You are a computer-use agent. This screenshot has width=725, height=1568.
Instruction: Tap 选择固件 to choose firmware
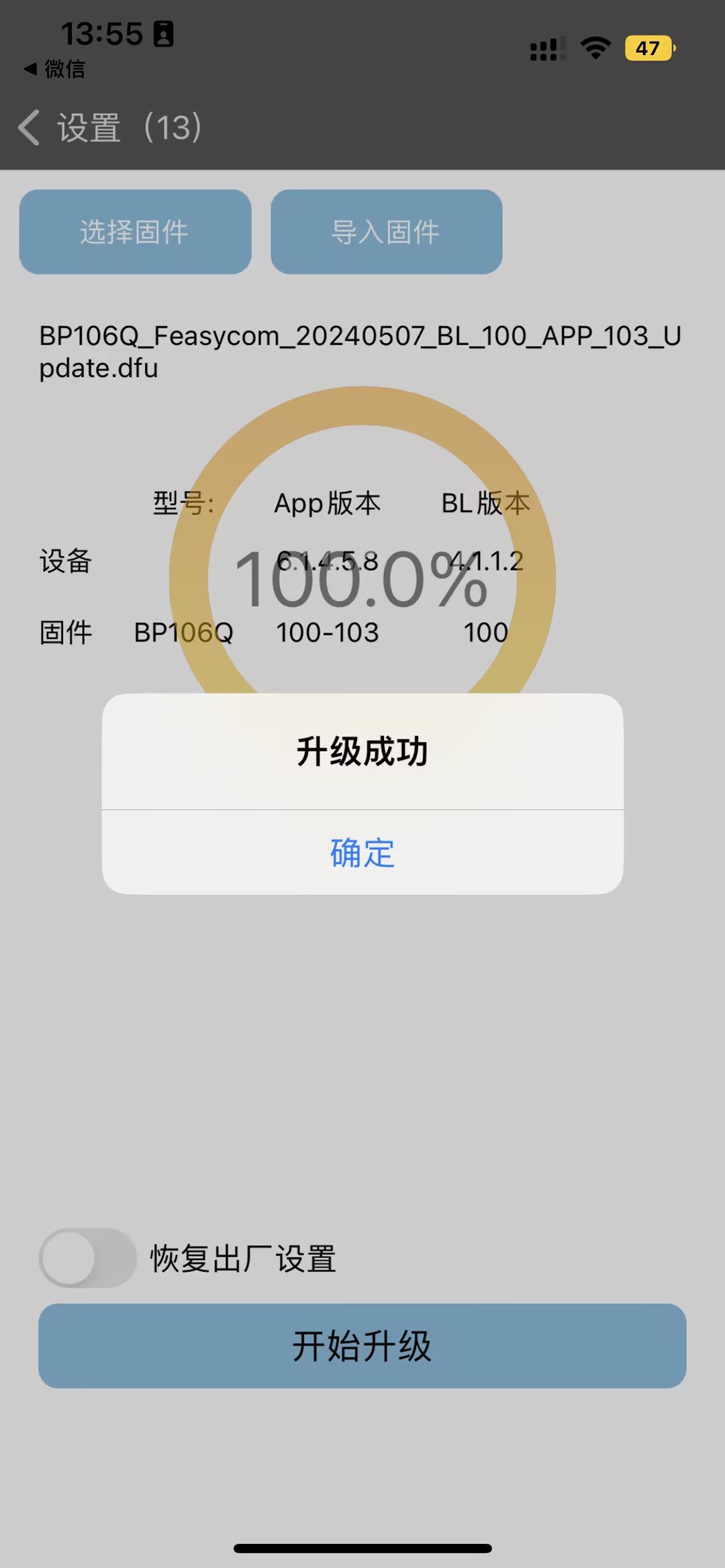[134, 231]
